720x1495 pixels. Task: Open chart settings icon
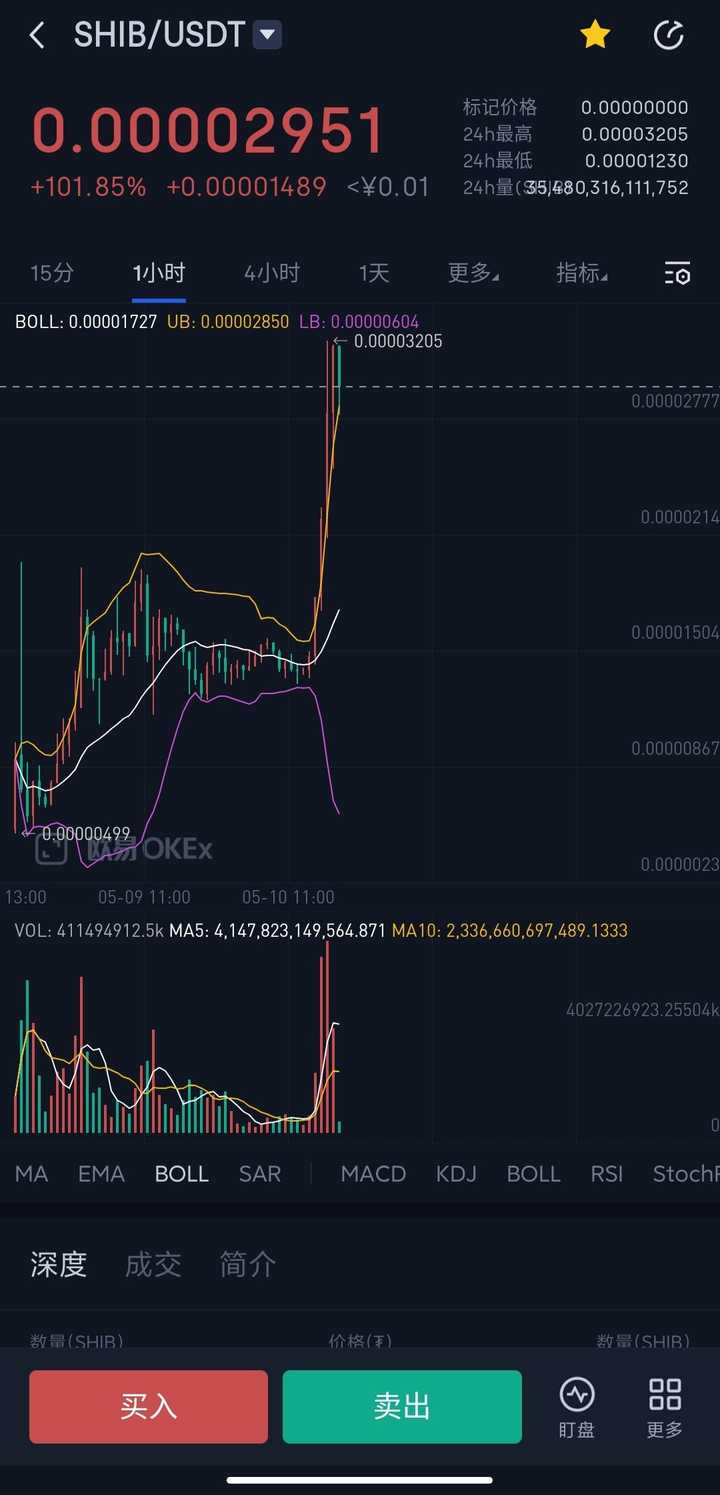click(677, 273)
